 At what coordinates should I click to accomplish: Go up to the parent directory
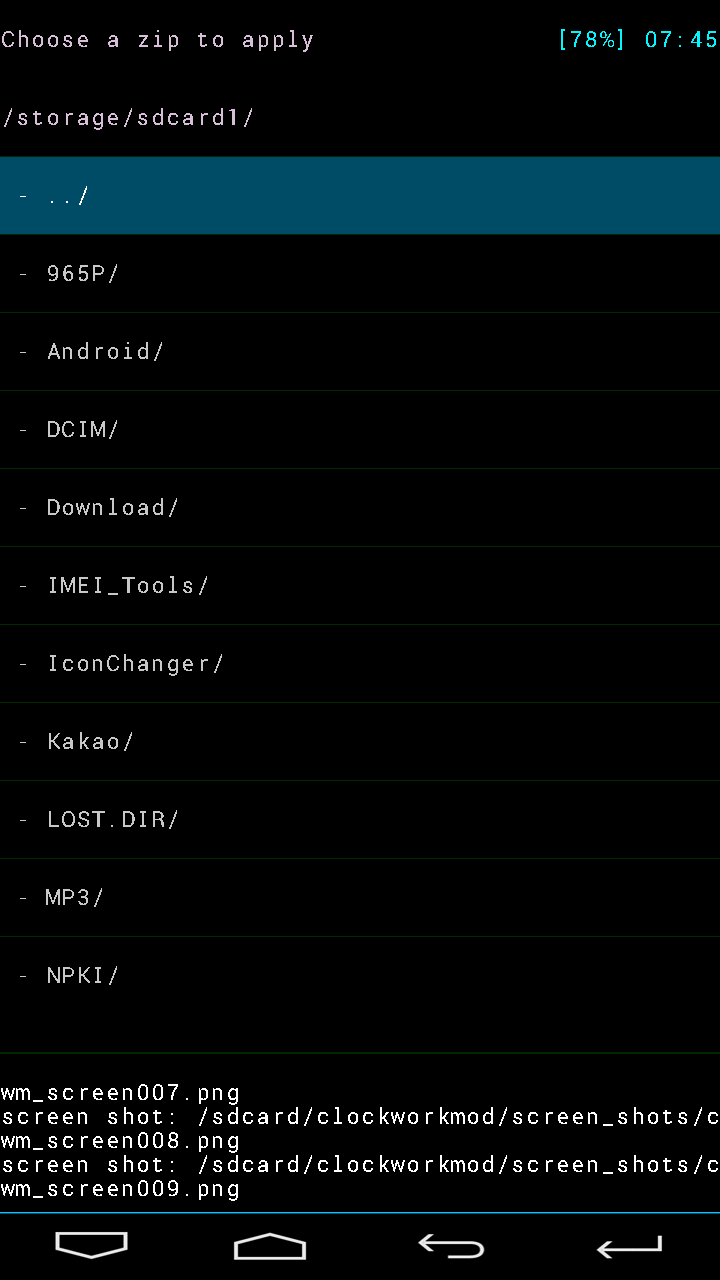360,195
